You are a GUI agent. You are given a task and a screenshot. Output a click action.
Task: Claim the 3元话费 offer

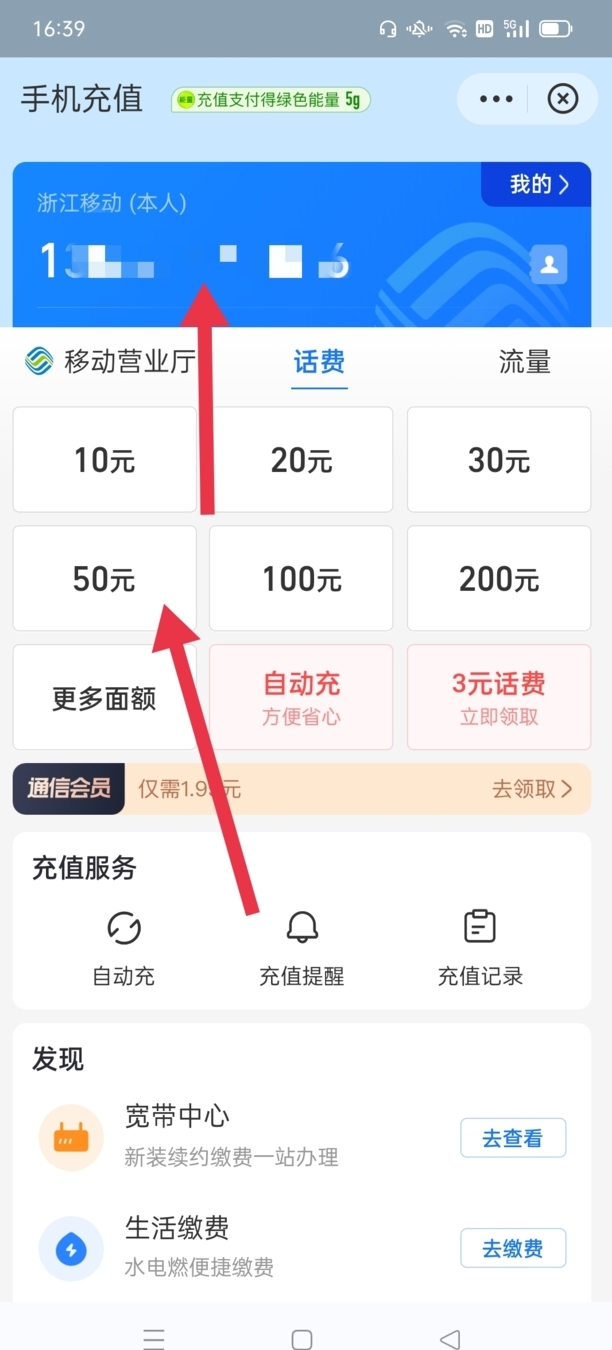click(x=498, y=698)
